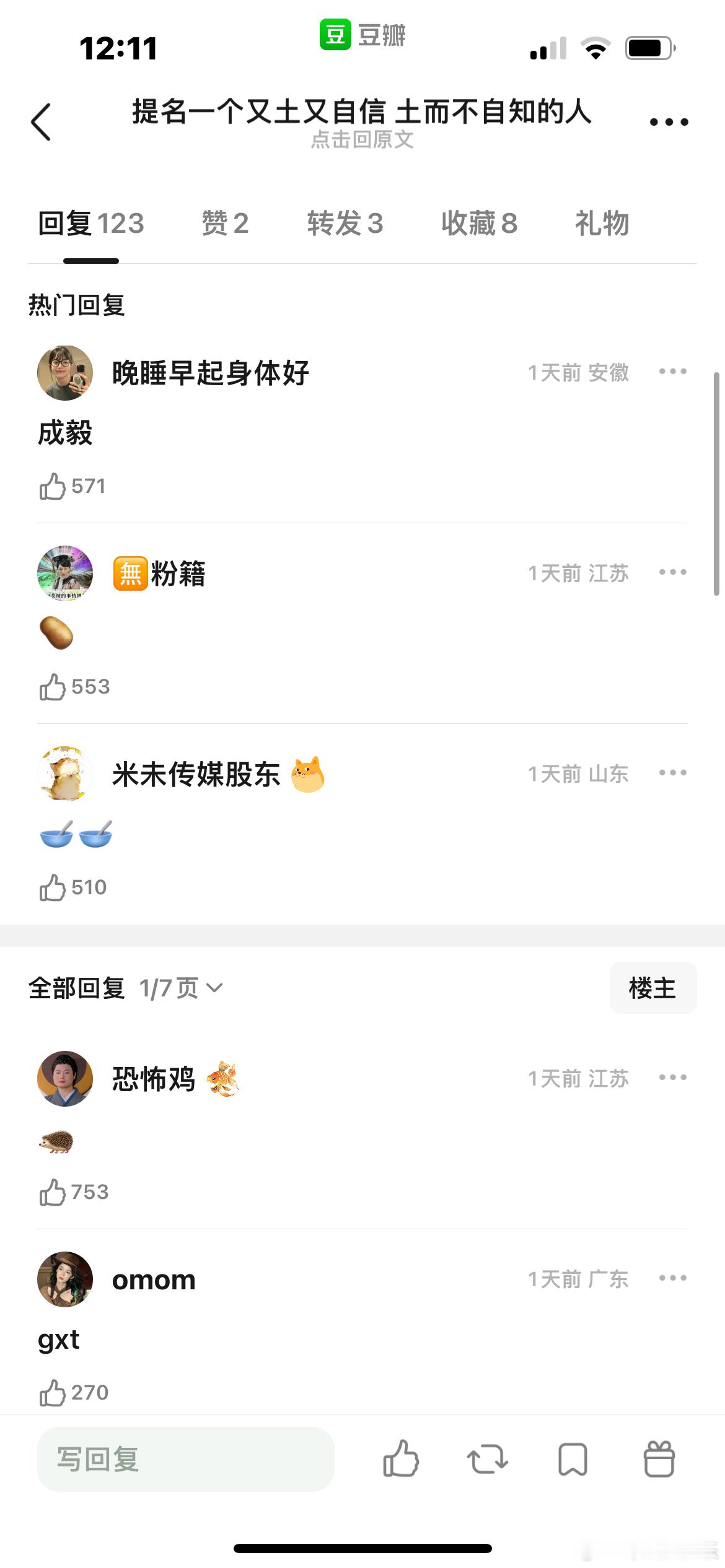Open the three-dot menu on 恐怖鸡's reply
The image size is (725, 1568).
pyautogui.click(x=672, y=1078)
